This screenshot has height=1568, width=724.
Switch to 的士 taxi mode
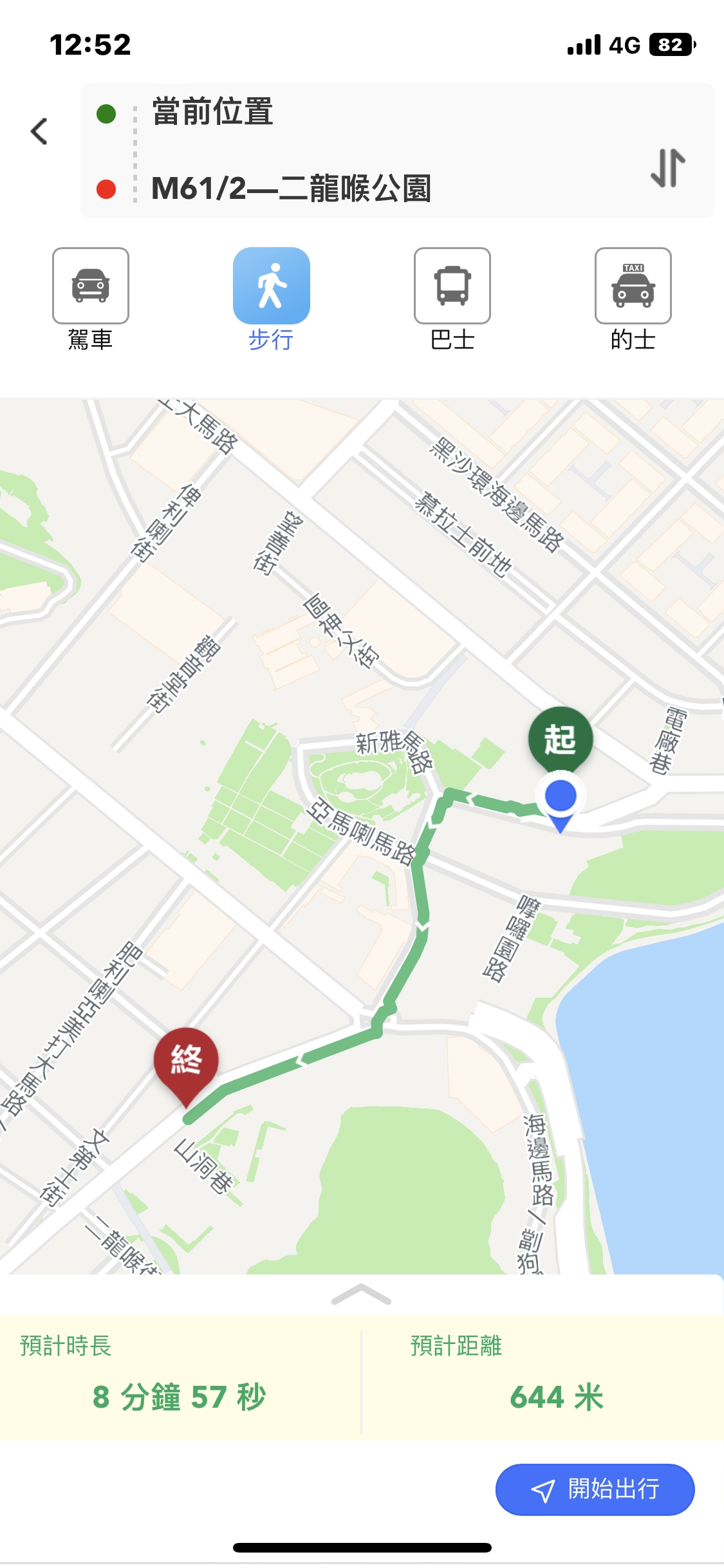coord(633,286)
